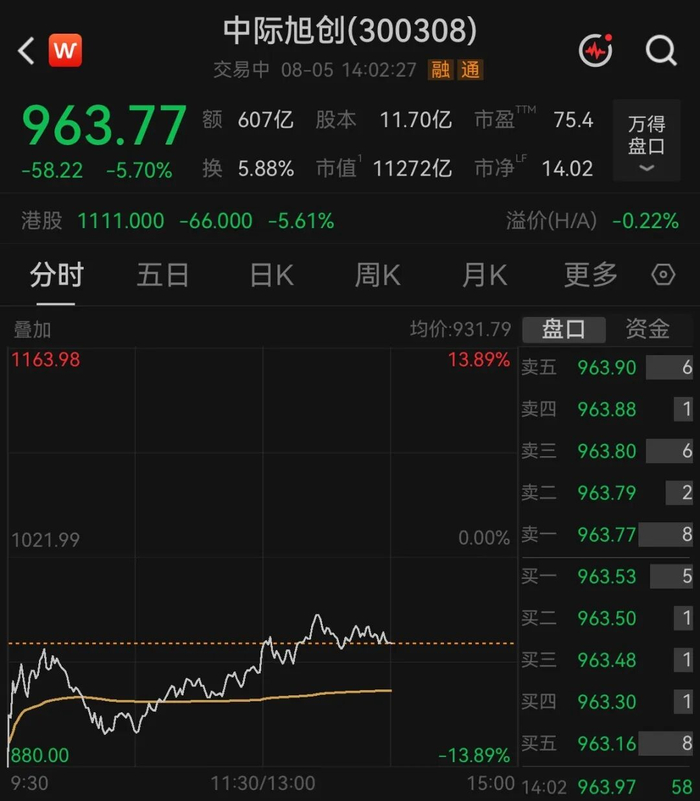Switch to the 周K chart tab
Image resolution: width=700 pixels, height=801 pixels.
coord(378,275)
